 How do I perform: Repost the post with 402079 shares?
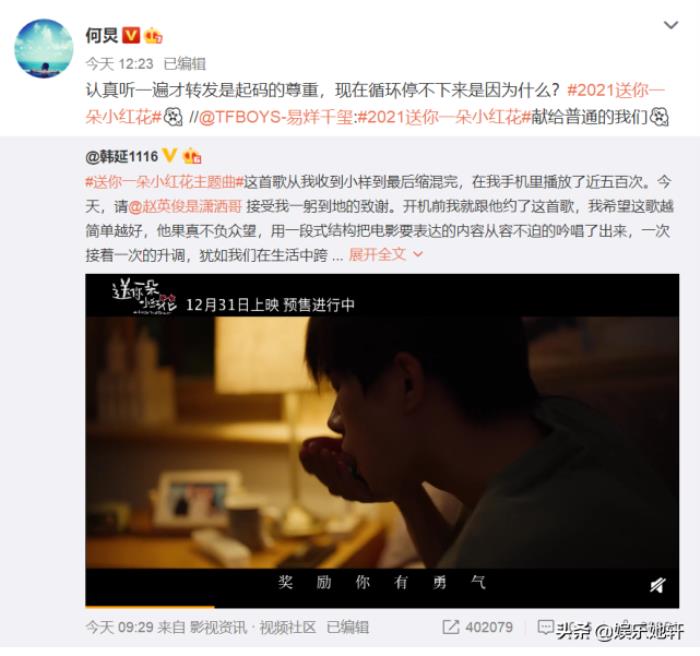[478, 627]
